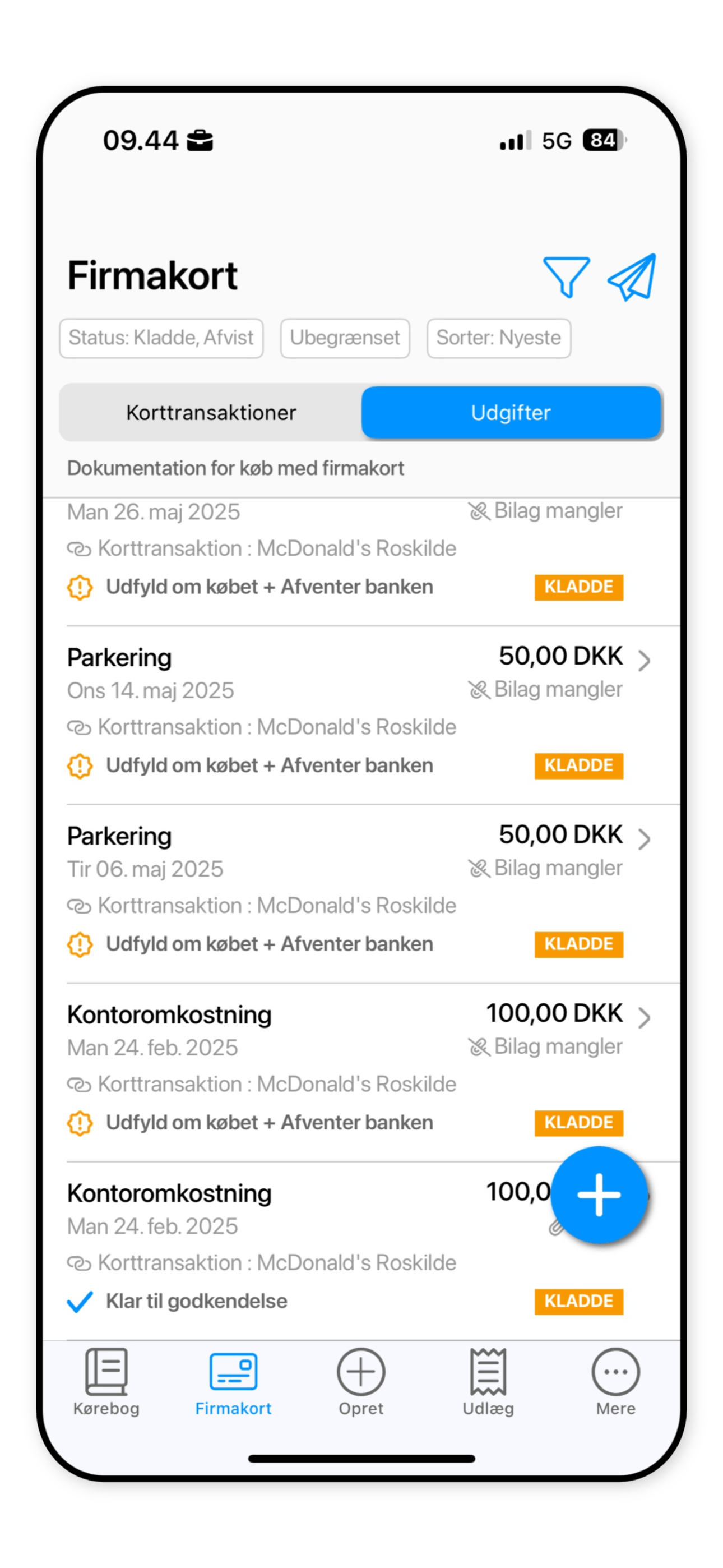Select the Udgifter segment
Viewport: 723px width, 1568px height.
click(511, 413)
